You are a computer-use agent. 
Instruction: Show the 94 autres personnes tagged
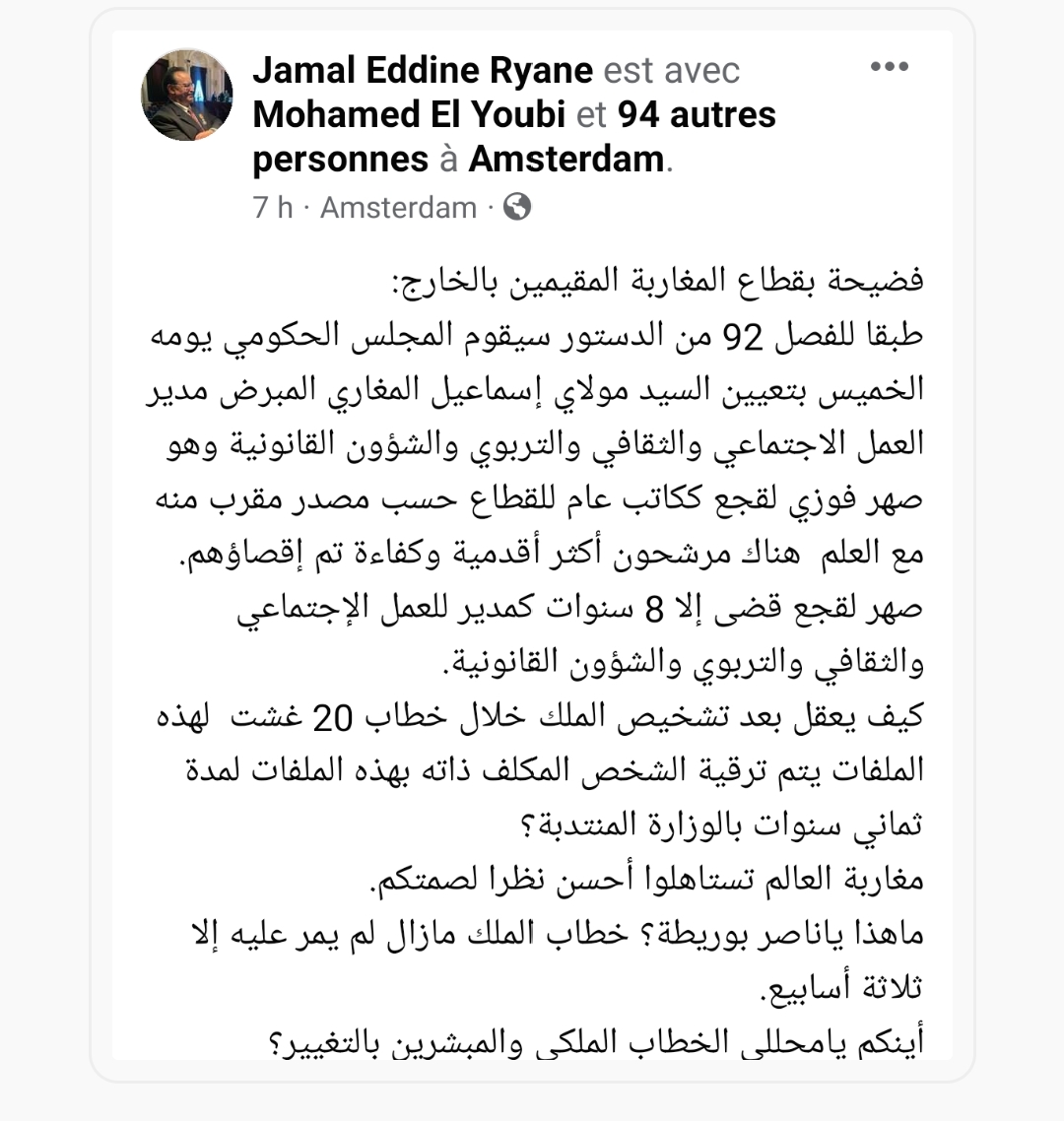(x=696, y=115)
